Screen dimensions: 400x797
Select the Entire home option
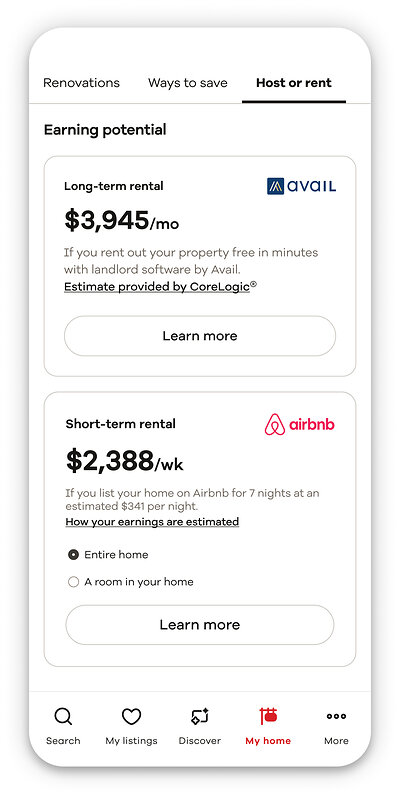(x=108, y=555)
